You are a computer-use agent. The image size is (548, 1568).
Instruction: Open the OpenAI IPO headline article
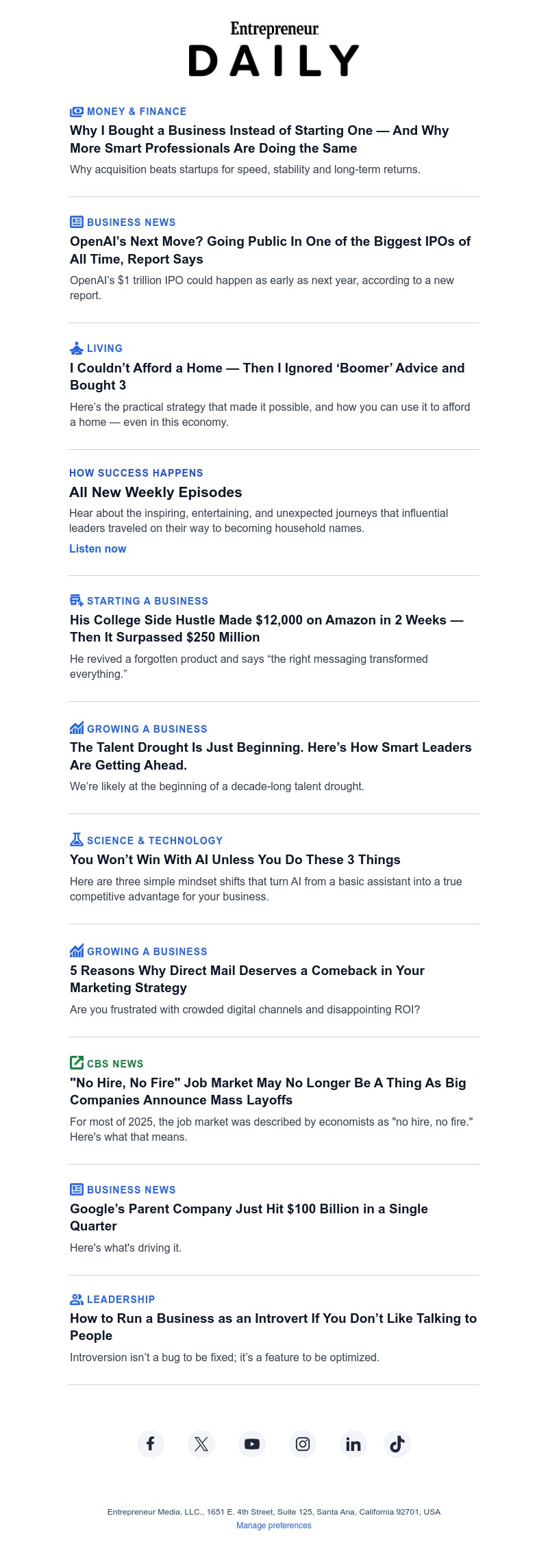click(270, 250)
